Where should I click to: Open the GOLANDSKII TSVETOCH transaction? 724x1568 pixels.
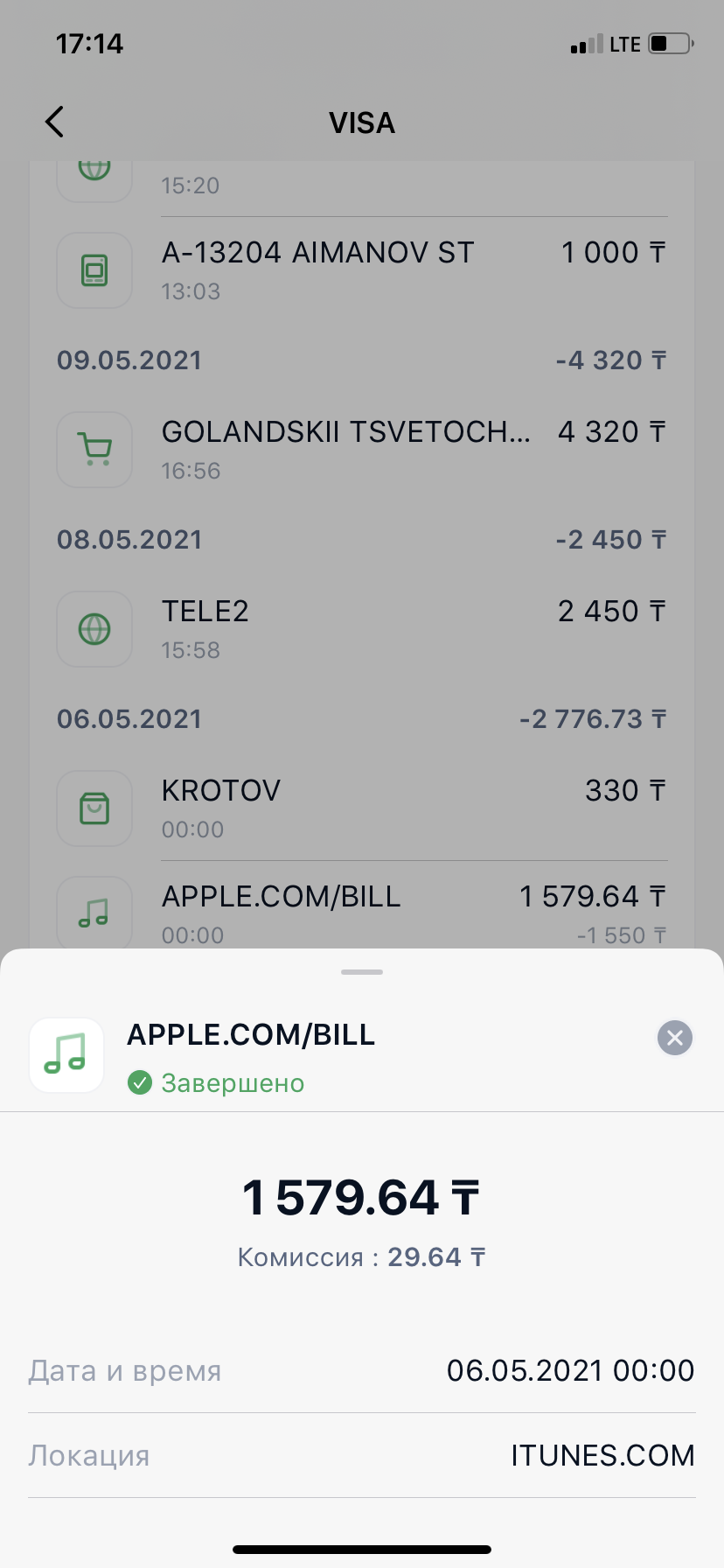point(361,450)
